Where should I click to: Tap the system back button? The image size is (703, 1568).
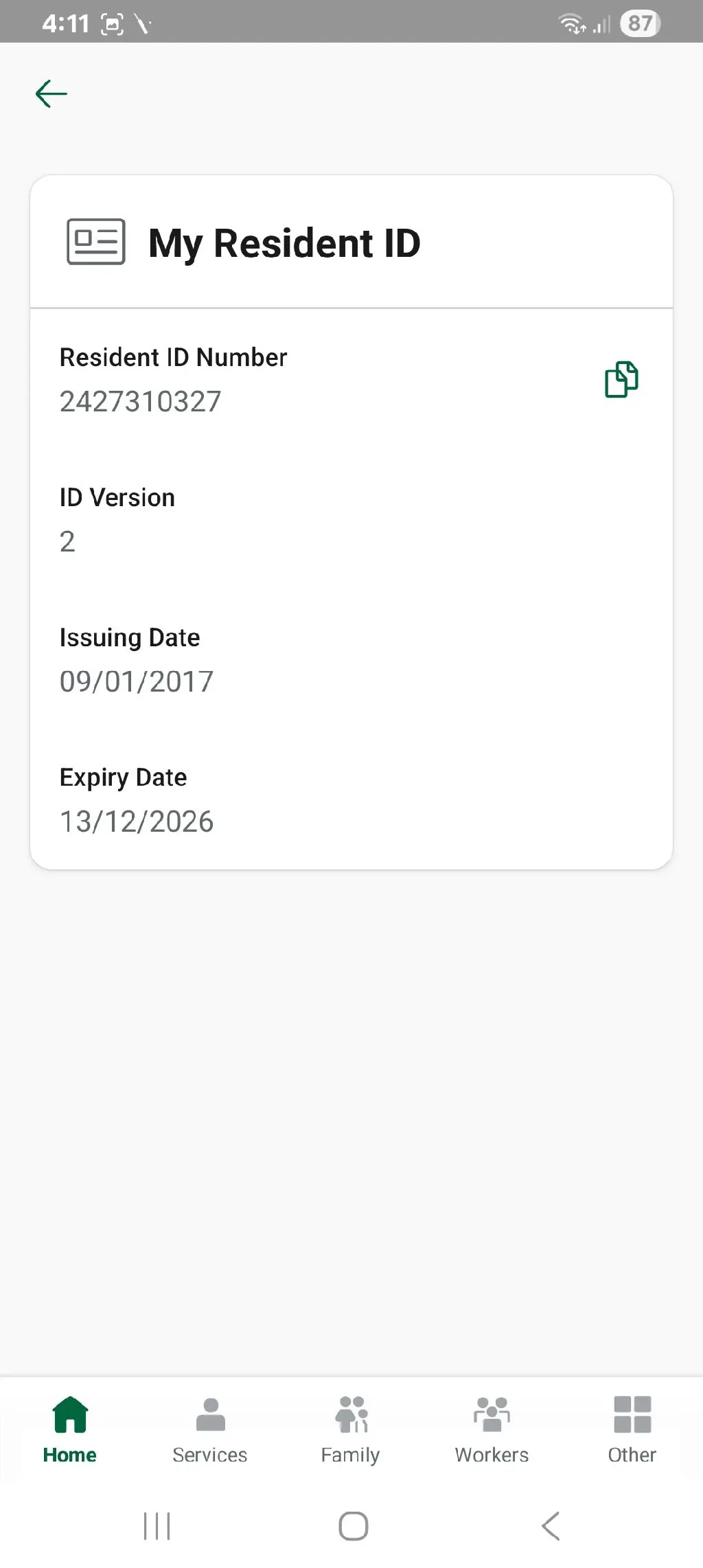click(x=551, y=1526)
